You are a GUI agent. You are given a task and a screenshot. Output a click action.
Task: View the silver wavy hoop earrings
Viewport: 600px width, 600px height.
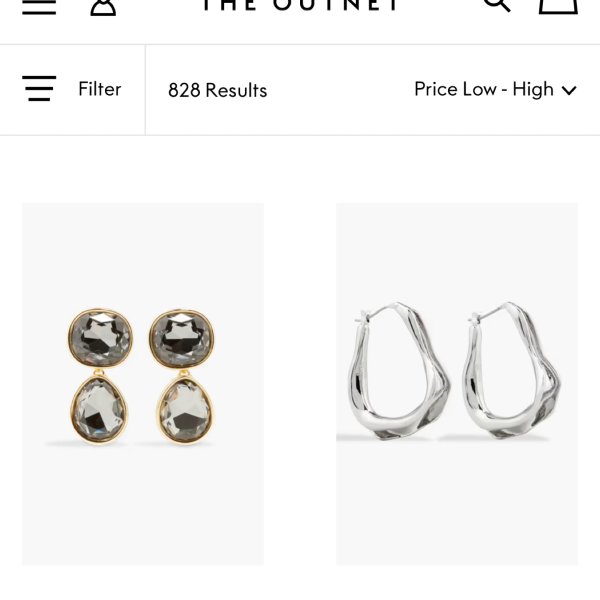pos(457,384)
